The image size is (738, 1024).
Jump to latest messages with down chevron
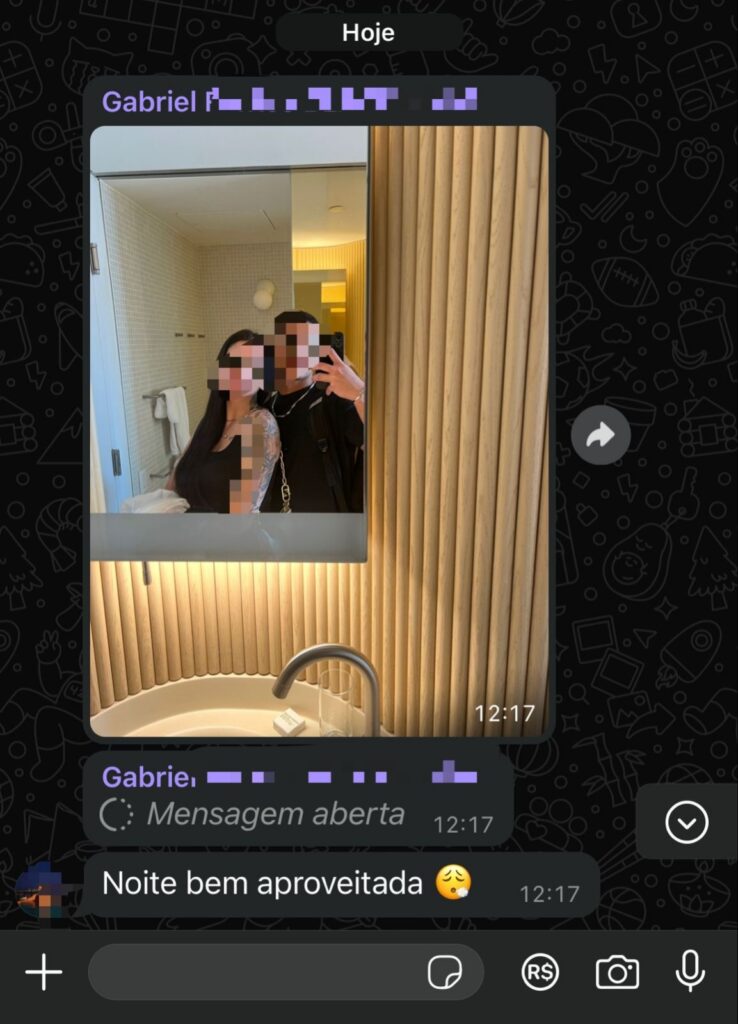pyautogui.click(x=686, y=822)
